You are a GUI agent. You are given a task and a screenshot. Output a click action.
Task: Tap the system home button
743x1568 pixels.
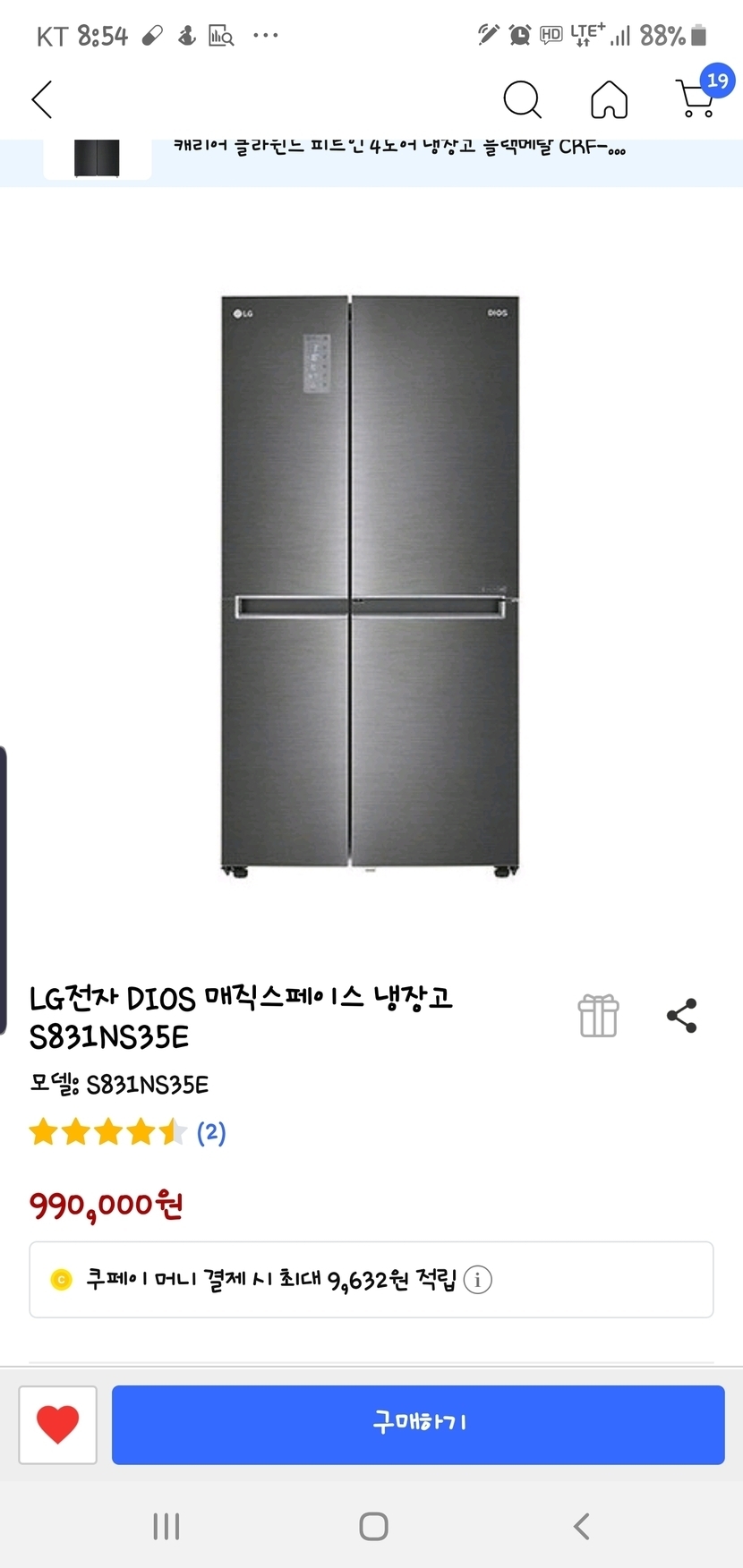pyautogui.click(x=373, y=1526)
